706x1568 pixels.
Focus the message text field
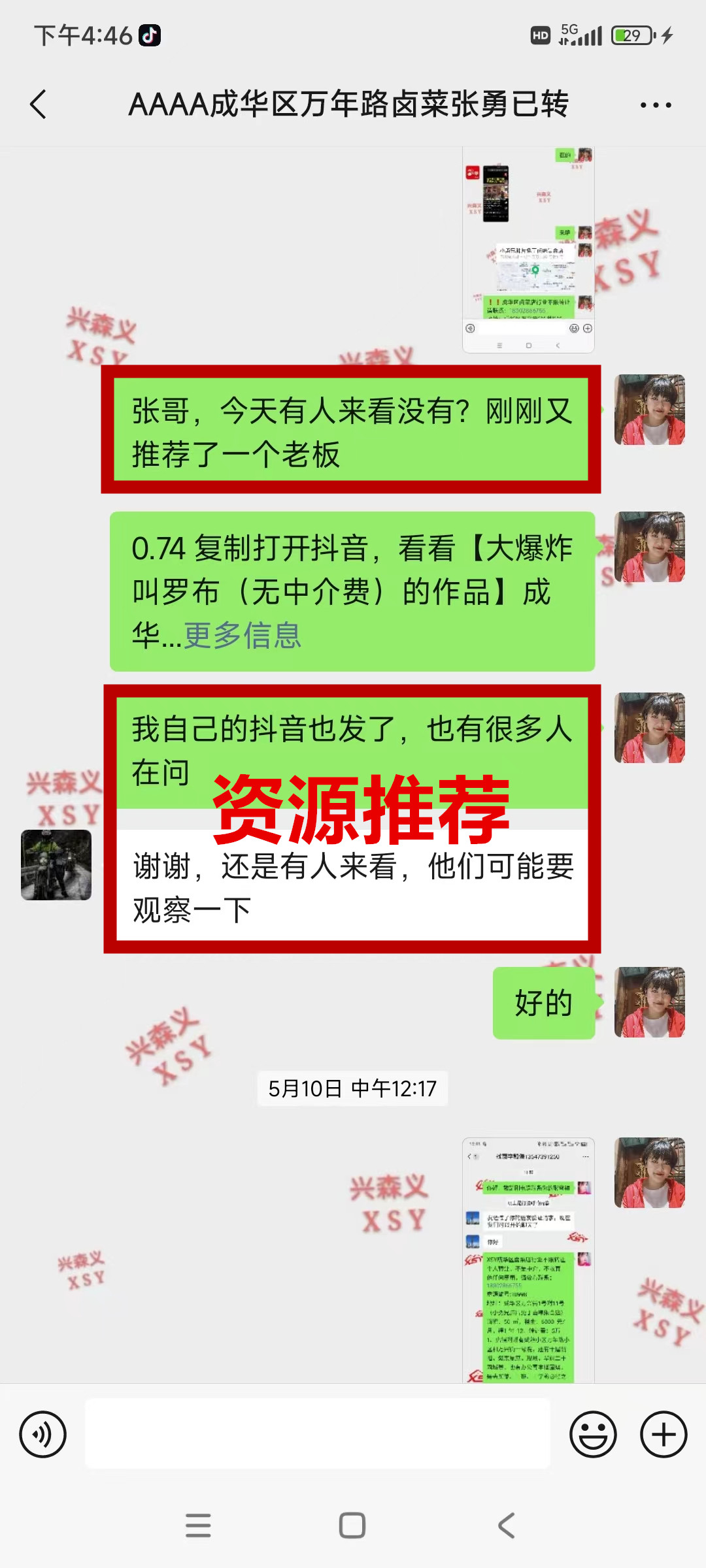pyautogui.click(x=318, y=1434)
